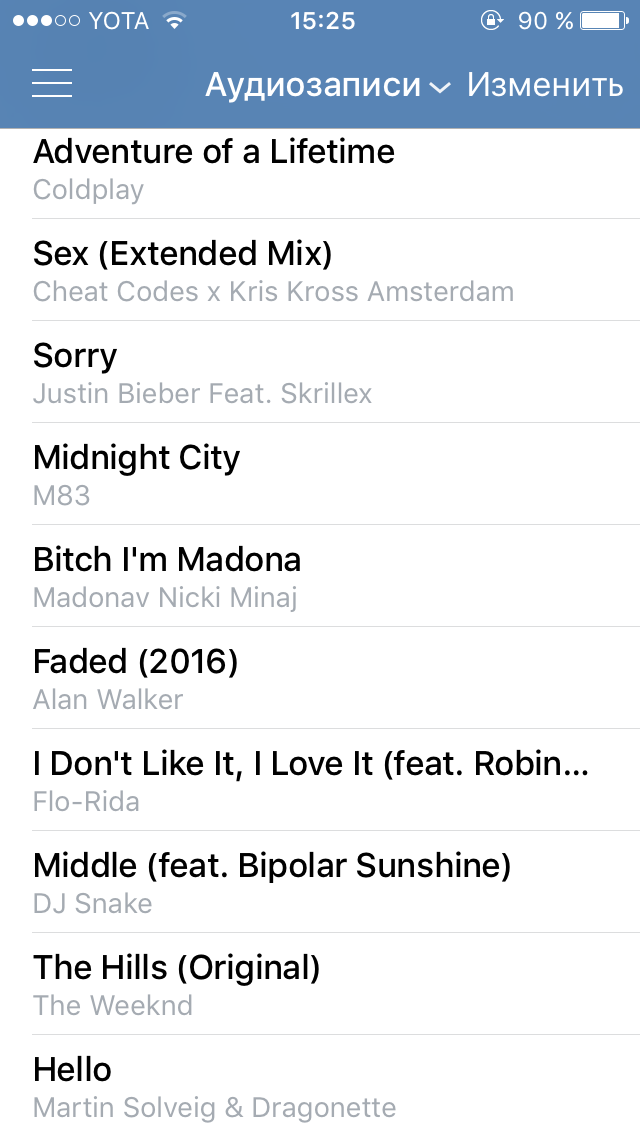Expand the Аудиозаписи dropdown

tap(328, 85)
